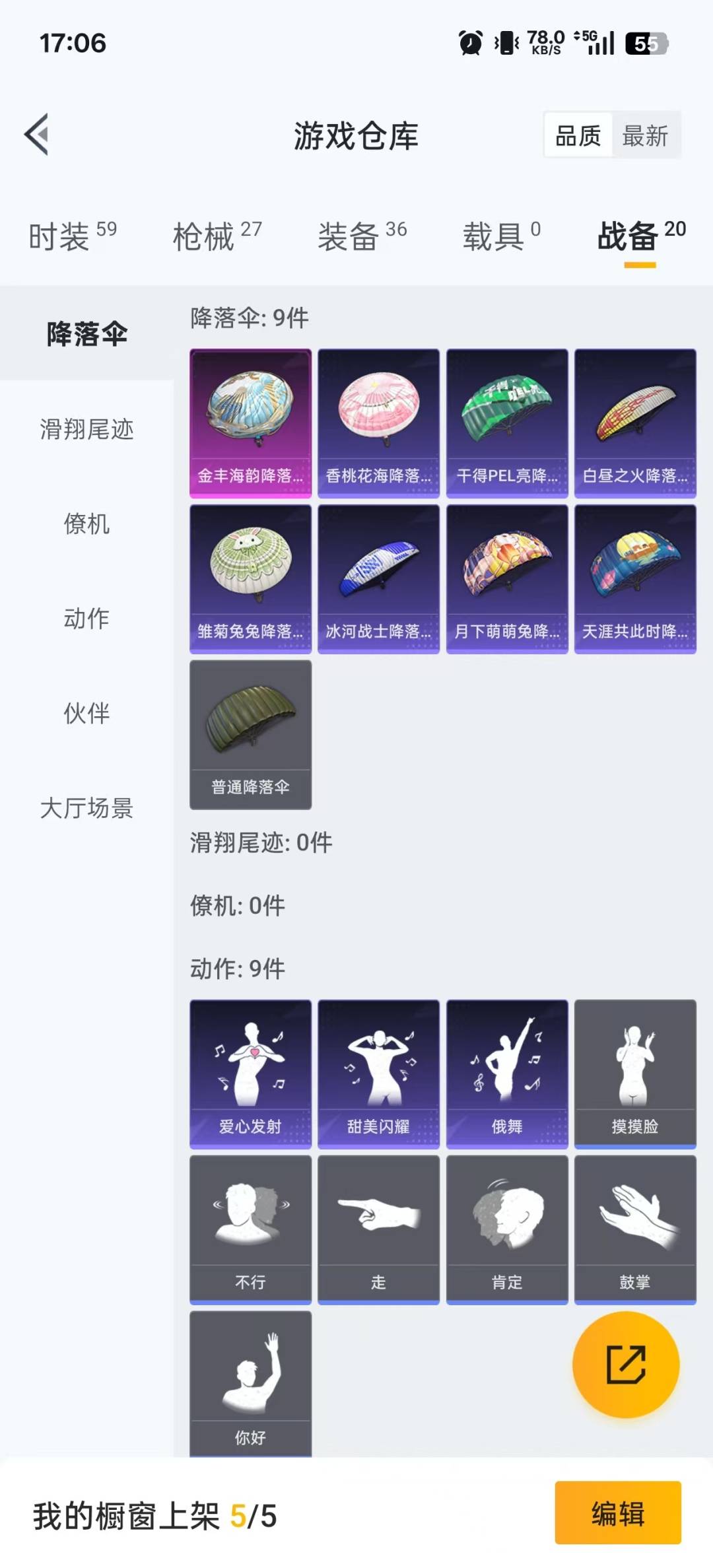This screenshot has height=1568, width=713.
Task: Open the 金丰海韵降落伞 item
Action: pos(250,423)
